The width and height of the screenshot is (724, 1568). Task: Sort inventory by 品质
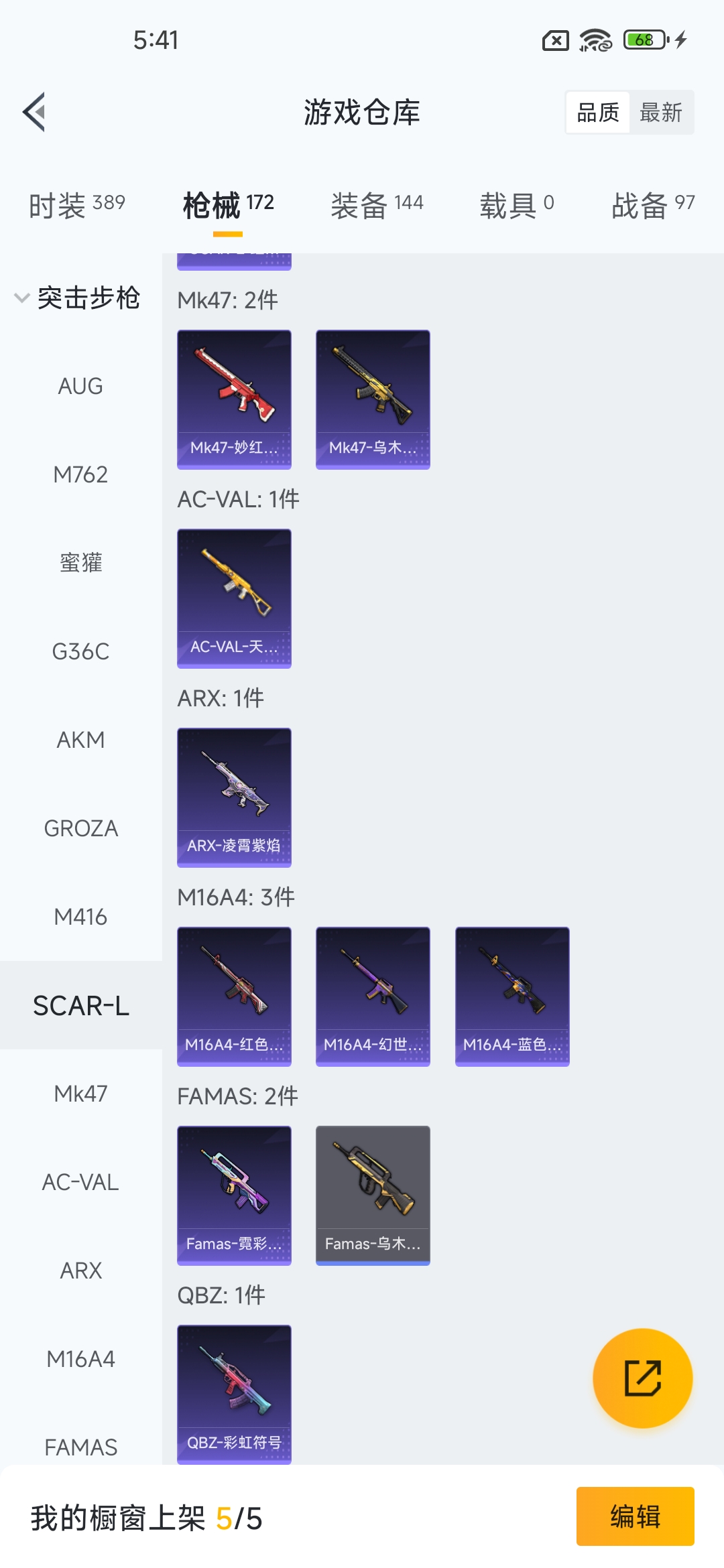point(598,113)
